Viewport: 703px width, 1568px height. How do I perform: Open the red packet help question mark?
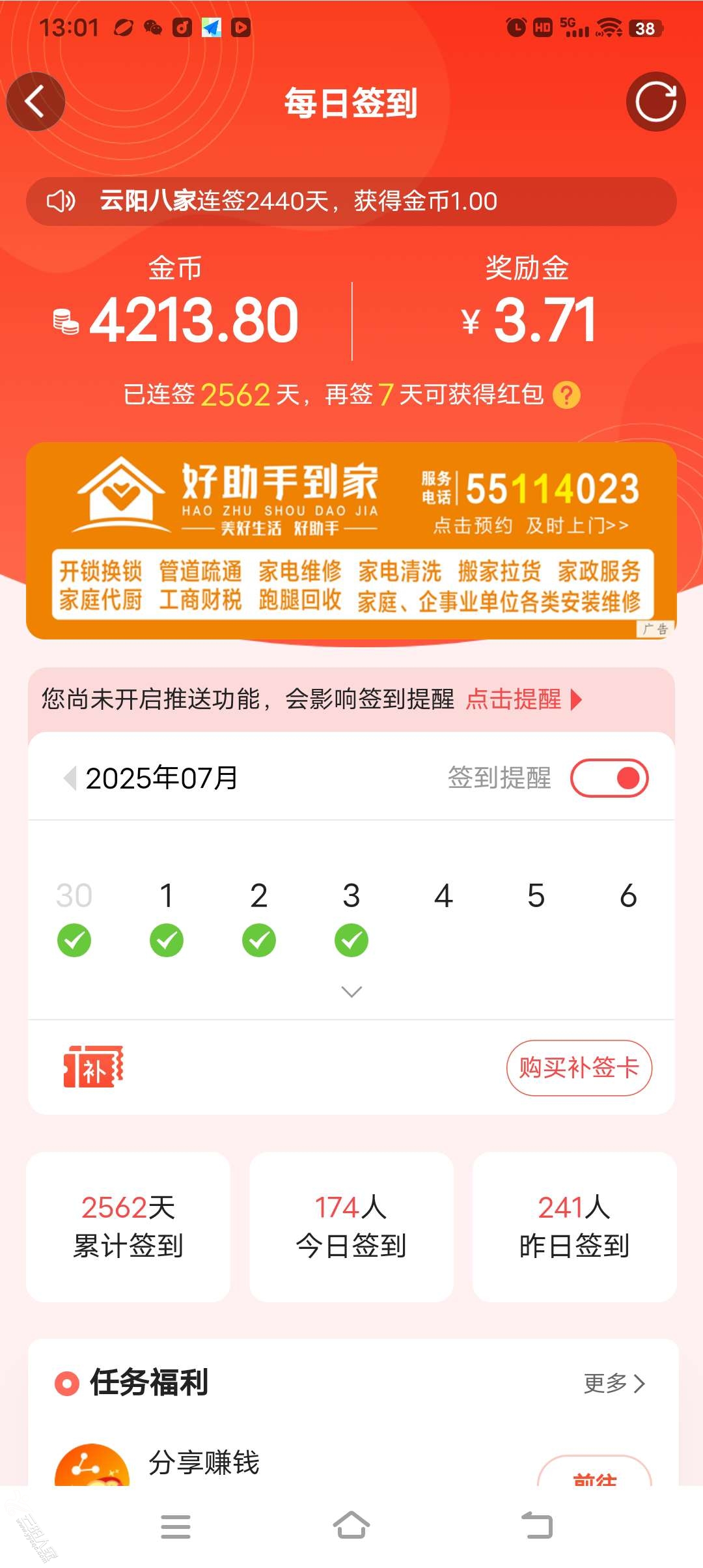[566, 395]
